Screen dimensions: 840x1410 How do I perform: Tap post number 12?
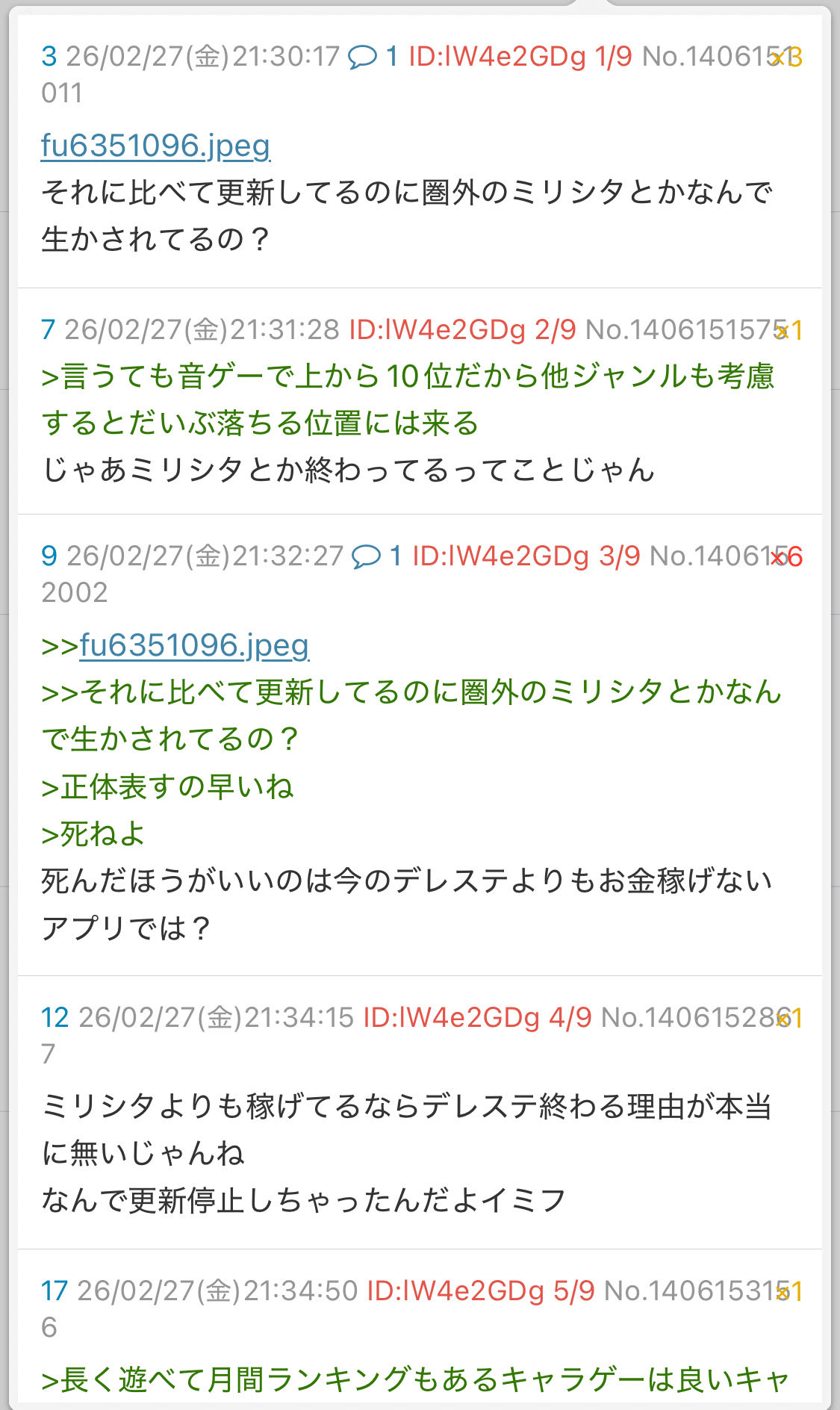click(x=55, y=1017)
